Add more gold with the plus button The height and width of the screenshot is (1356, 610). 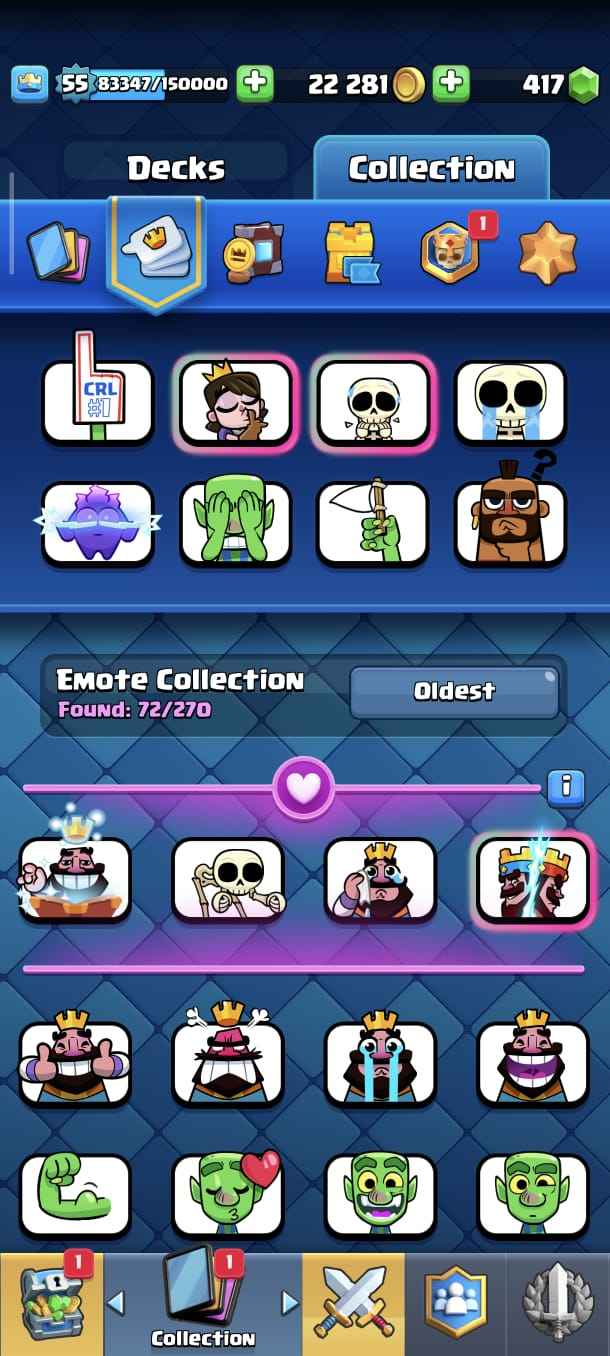point(452,84)
